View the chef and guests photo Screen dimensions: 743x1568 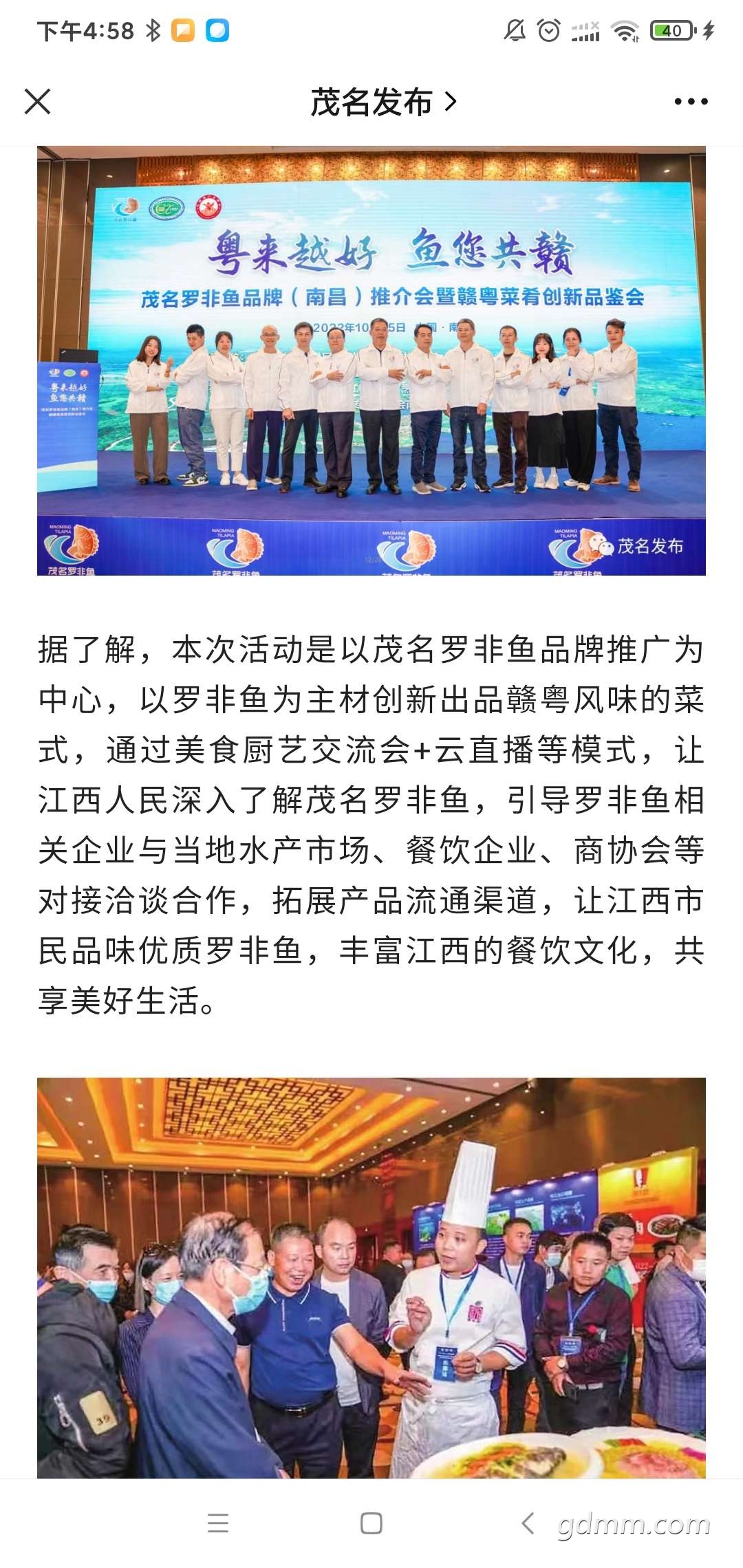click(x=371, y=1278)
